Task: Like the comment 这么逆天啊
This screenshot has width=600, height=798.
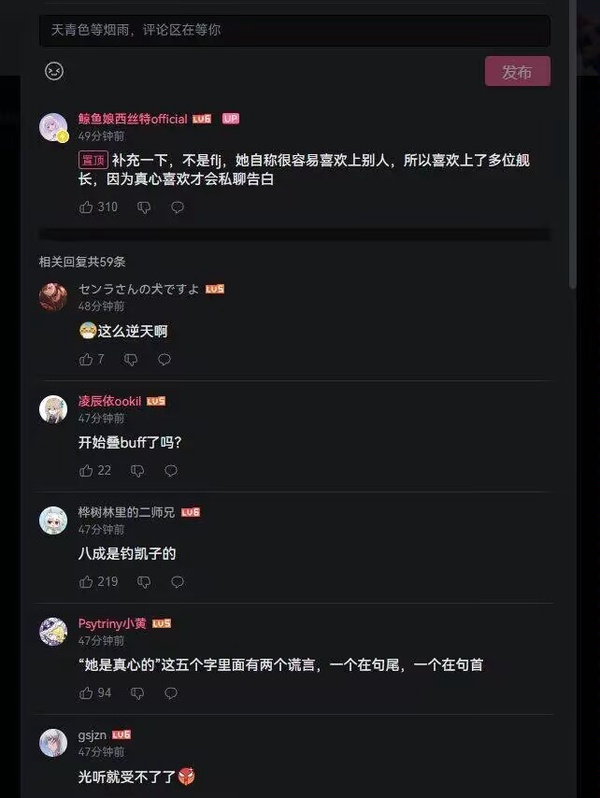Action: coord(86,359)
